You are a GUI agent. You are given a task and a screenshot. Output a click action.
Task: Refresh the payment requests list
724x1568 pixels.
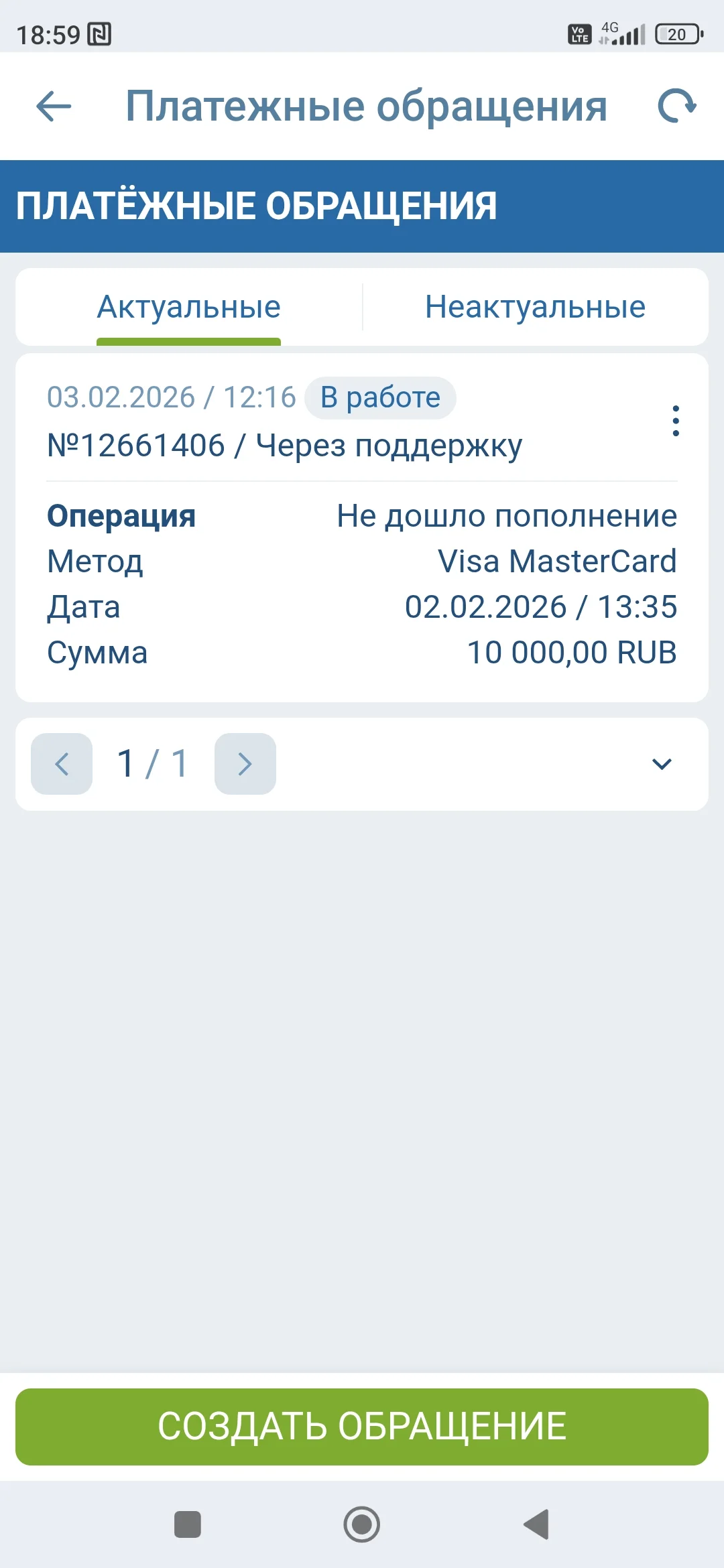[676, 106]
